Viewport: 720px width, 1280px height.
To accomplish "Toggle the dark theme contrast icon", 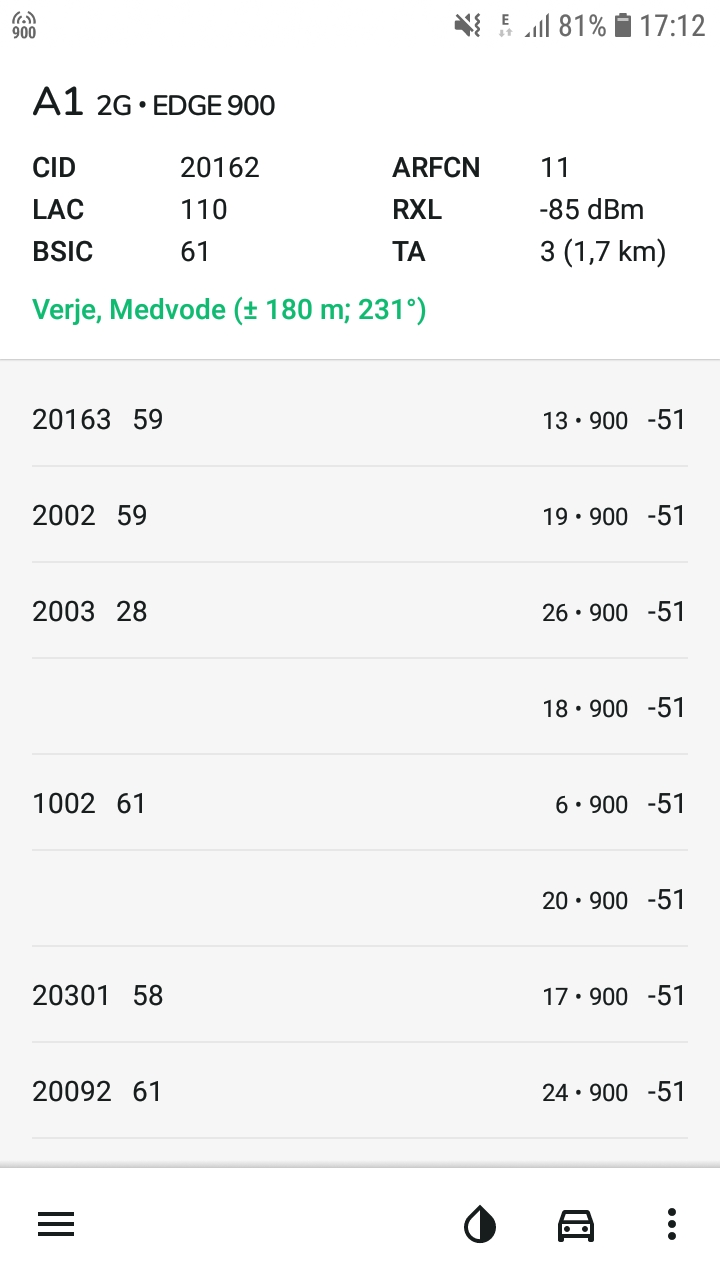I will point(480,1224).
